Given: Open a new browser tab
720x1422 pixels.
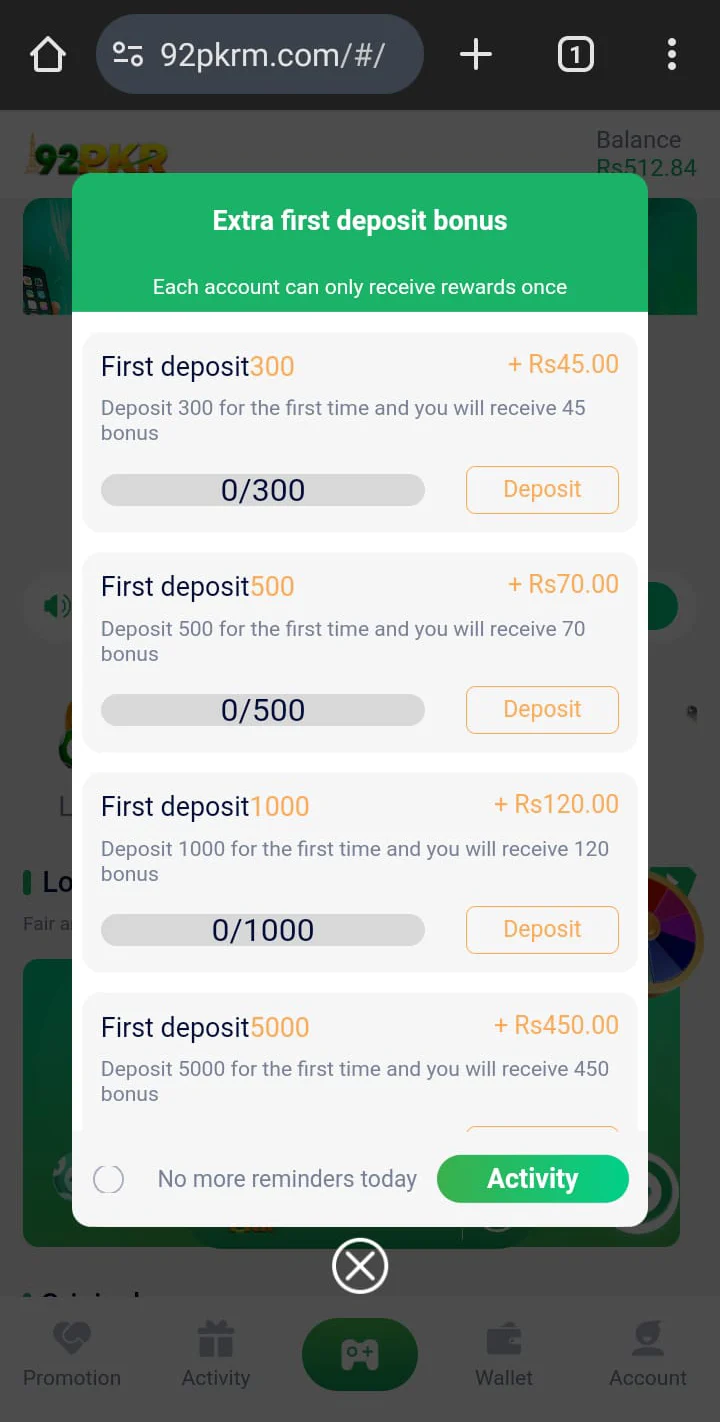Looking at the screenshot, I should tap(476, 54).
